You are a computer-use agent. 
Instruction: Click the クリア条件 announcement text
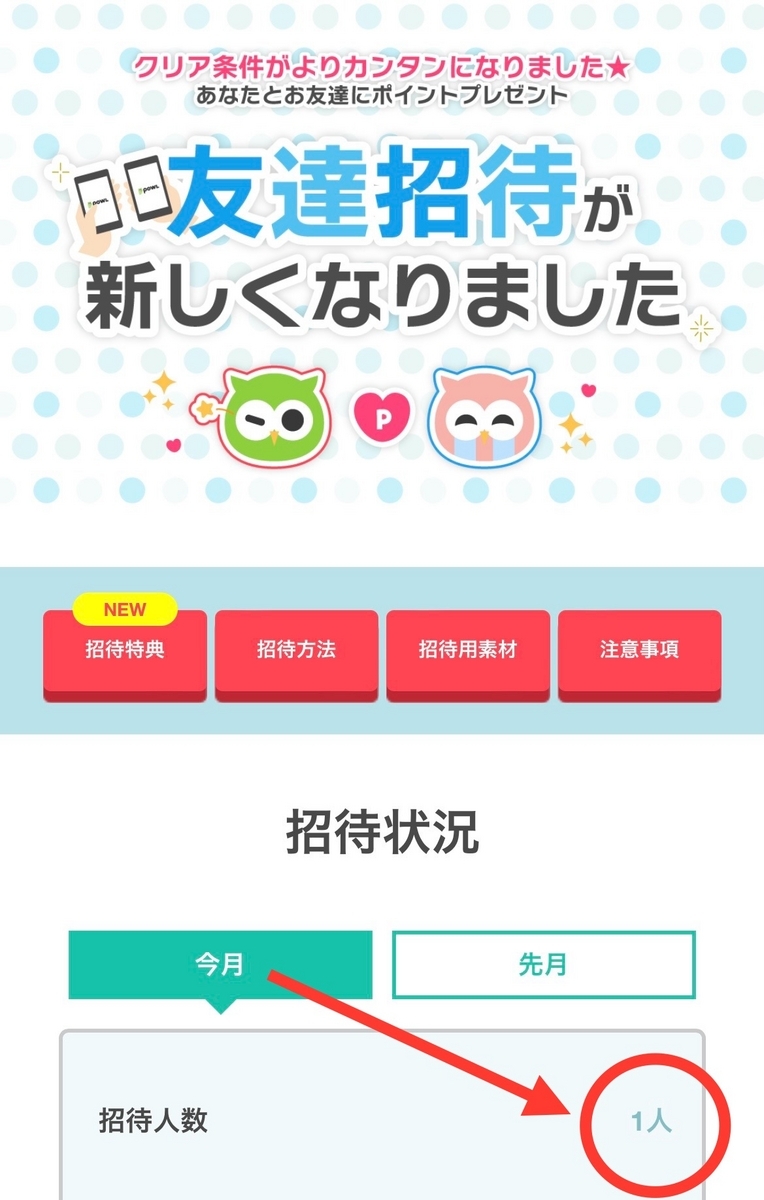pyautogui.click(x=380, y=65)
